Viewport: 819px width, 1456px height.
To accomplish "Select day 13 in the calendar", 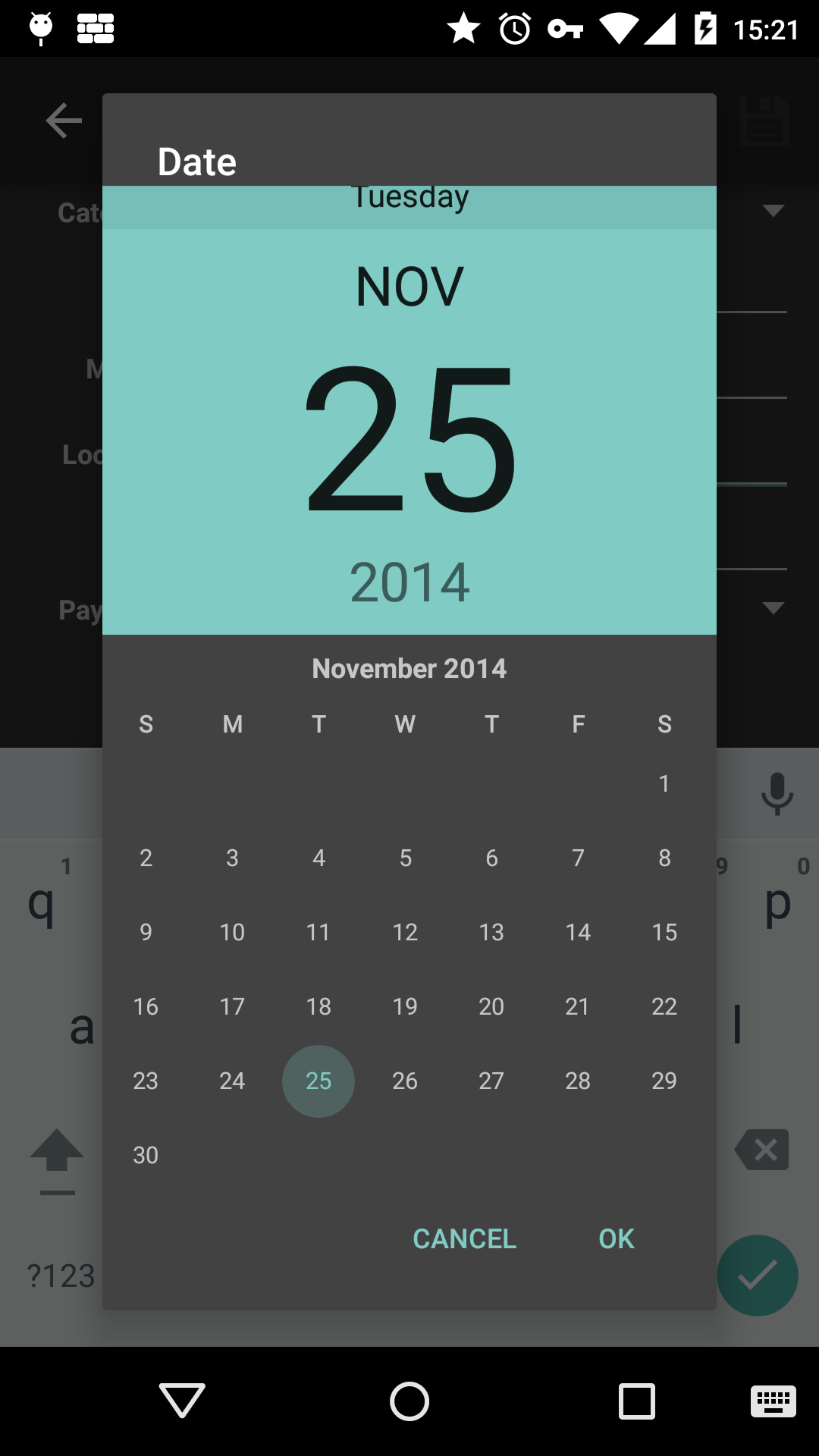I will coord(491,932).
